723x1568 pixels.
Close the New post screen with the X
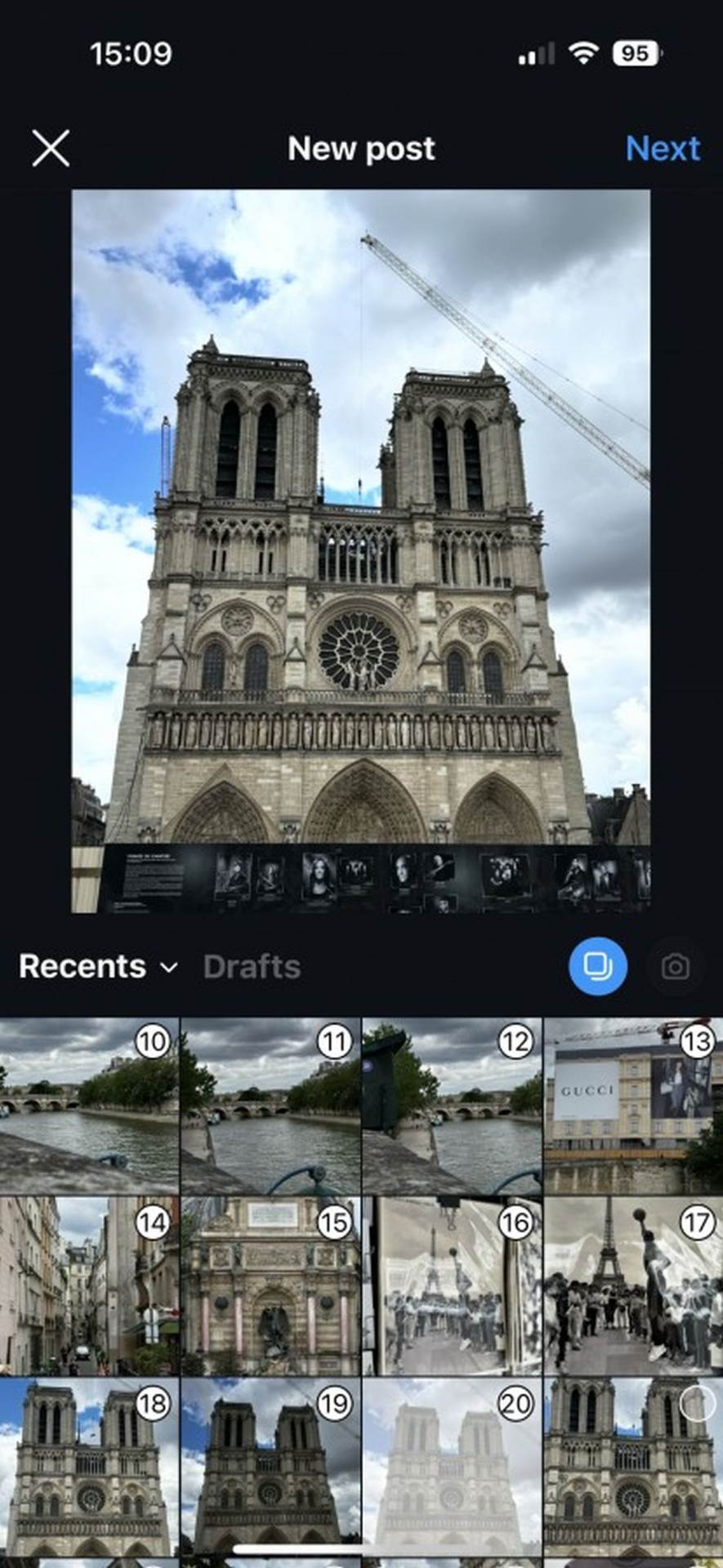coord(51,149)
